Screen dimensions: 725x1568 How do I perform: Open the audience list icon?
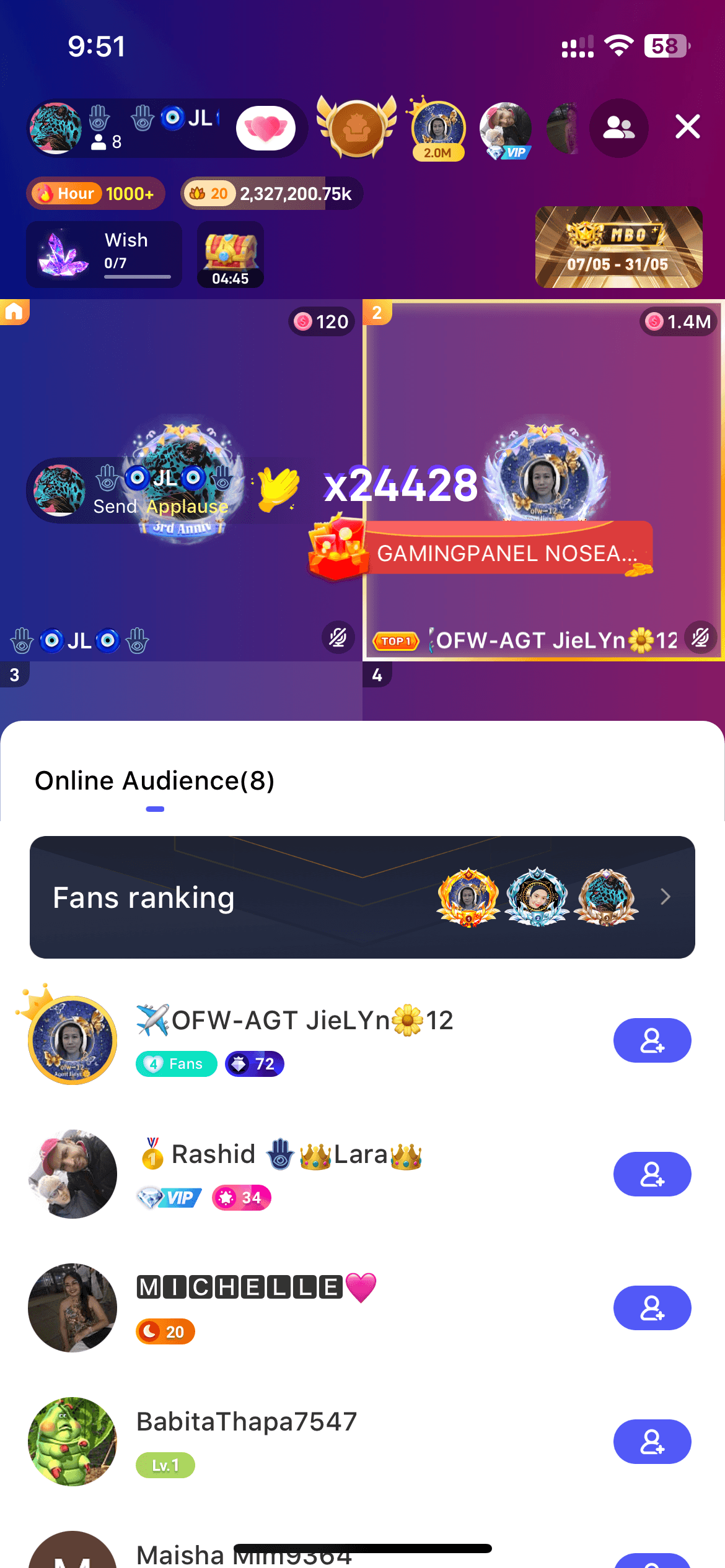[618, 128]
